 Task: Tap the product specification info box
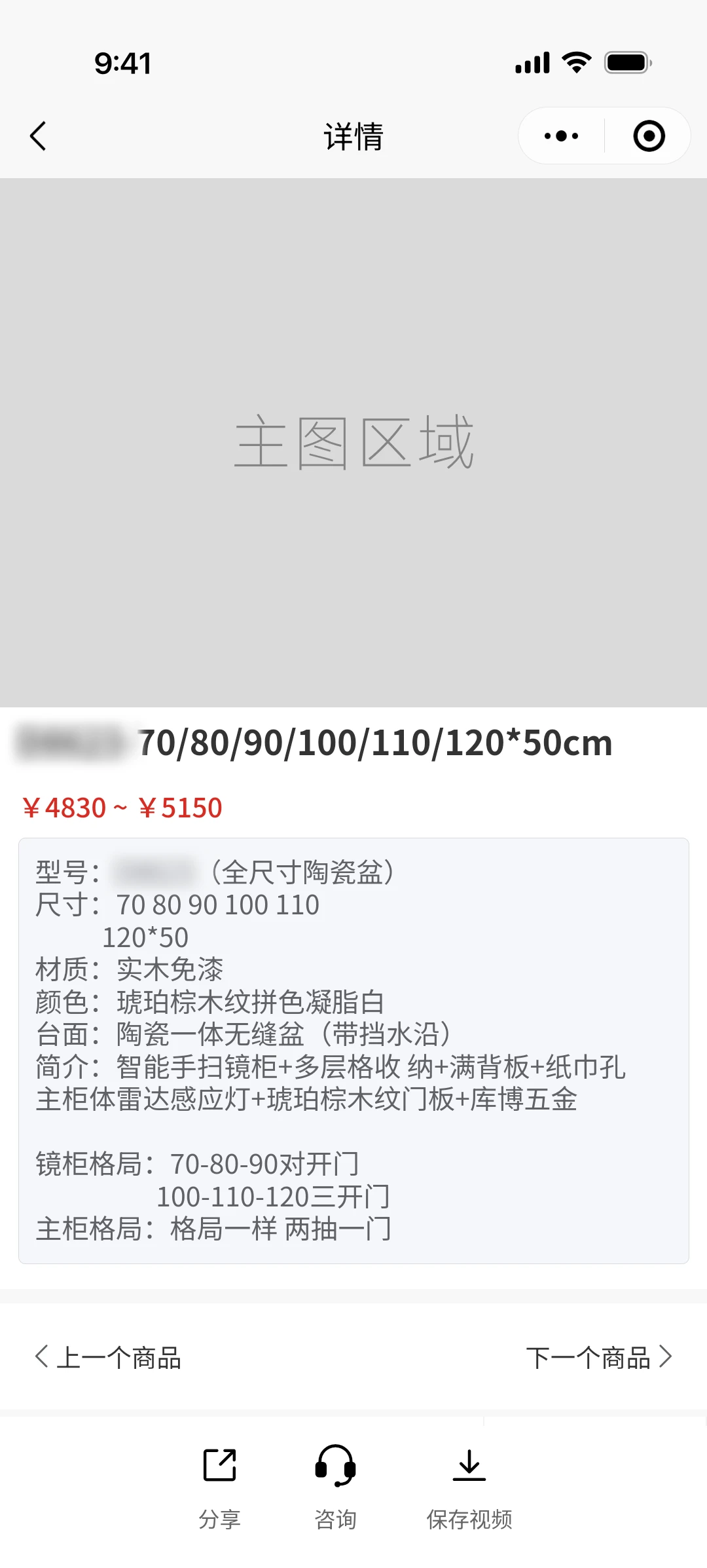coord(353,1048)
